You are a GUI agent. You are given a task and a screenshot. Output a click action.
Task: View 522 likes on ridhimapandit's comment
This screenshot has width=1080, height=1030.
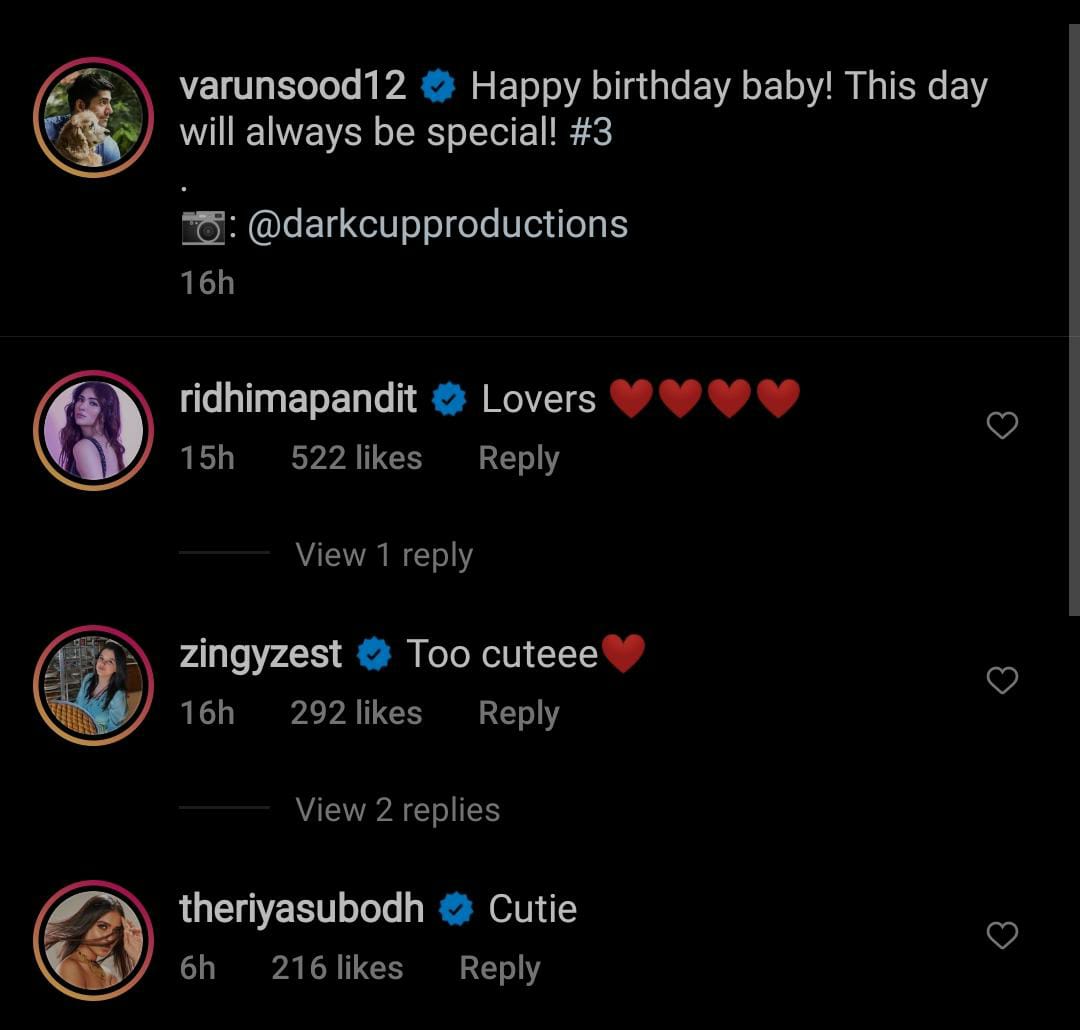[356, 458]
